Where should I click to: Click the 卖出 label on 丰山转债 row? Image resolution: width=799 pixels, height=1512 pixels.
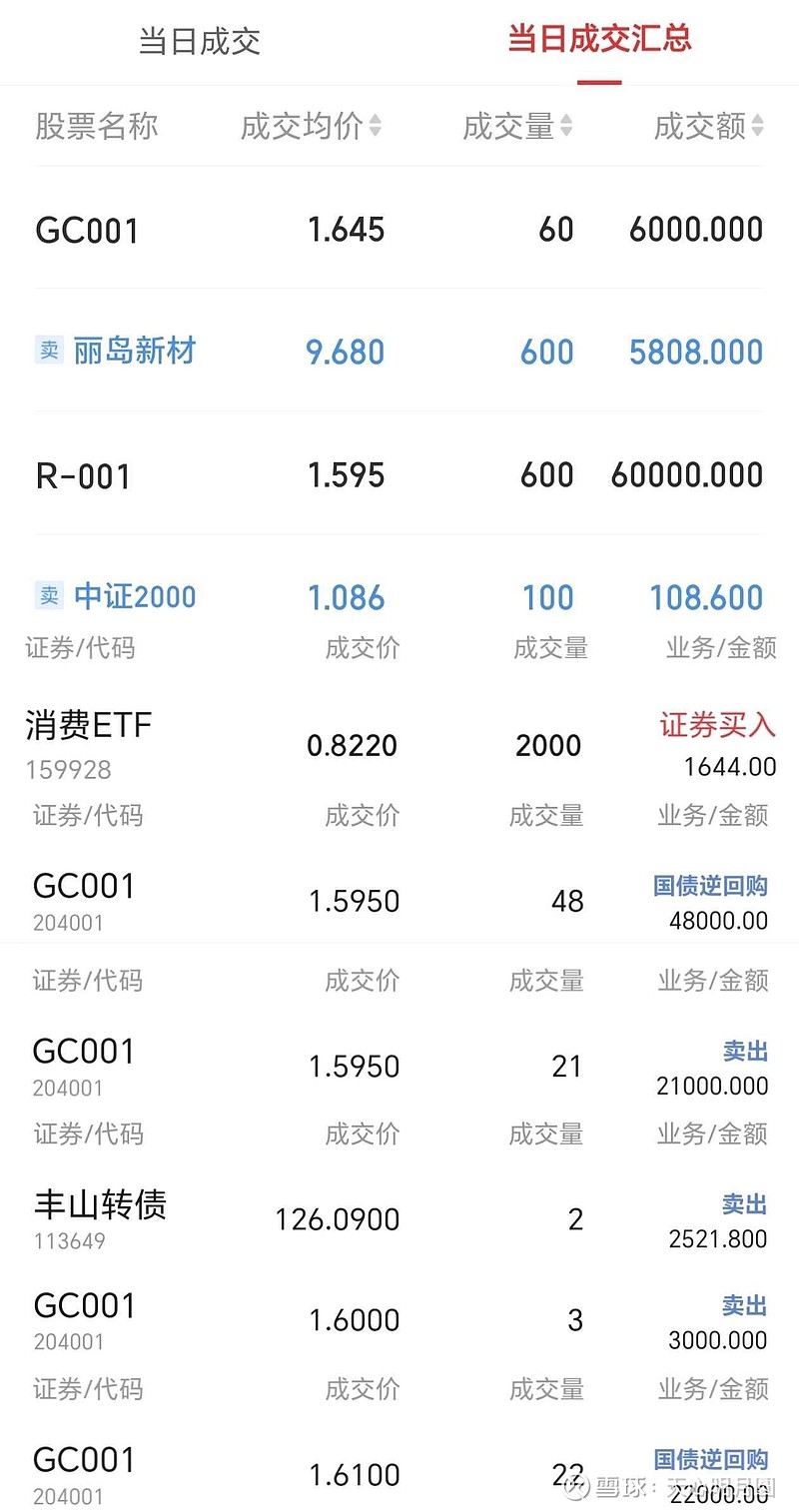point(743,1204)
